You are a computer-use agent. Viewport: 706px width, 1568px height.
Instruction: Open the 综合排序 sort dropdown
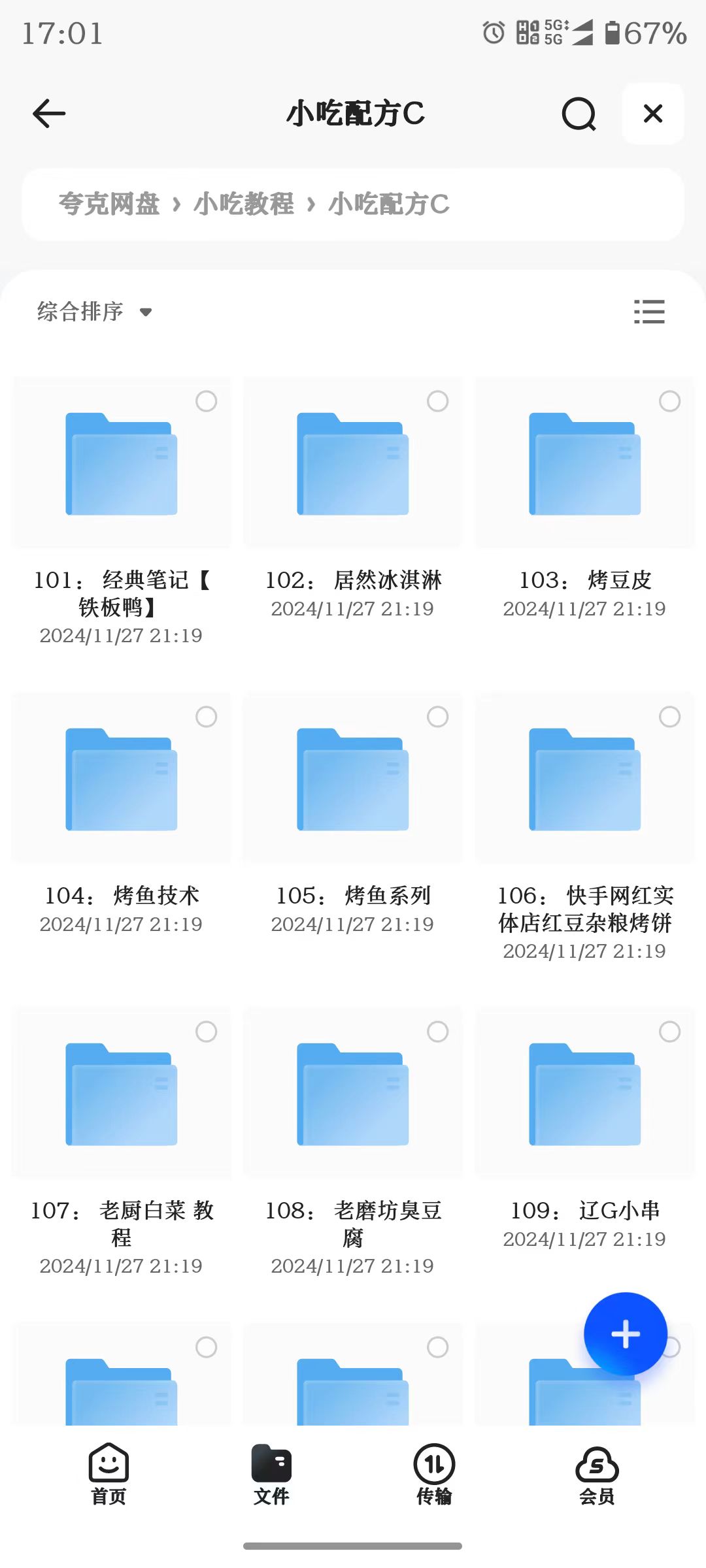(x=78, y=312)
